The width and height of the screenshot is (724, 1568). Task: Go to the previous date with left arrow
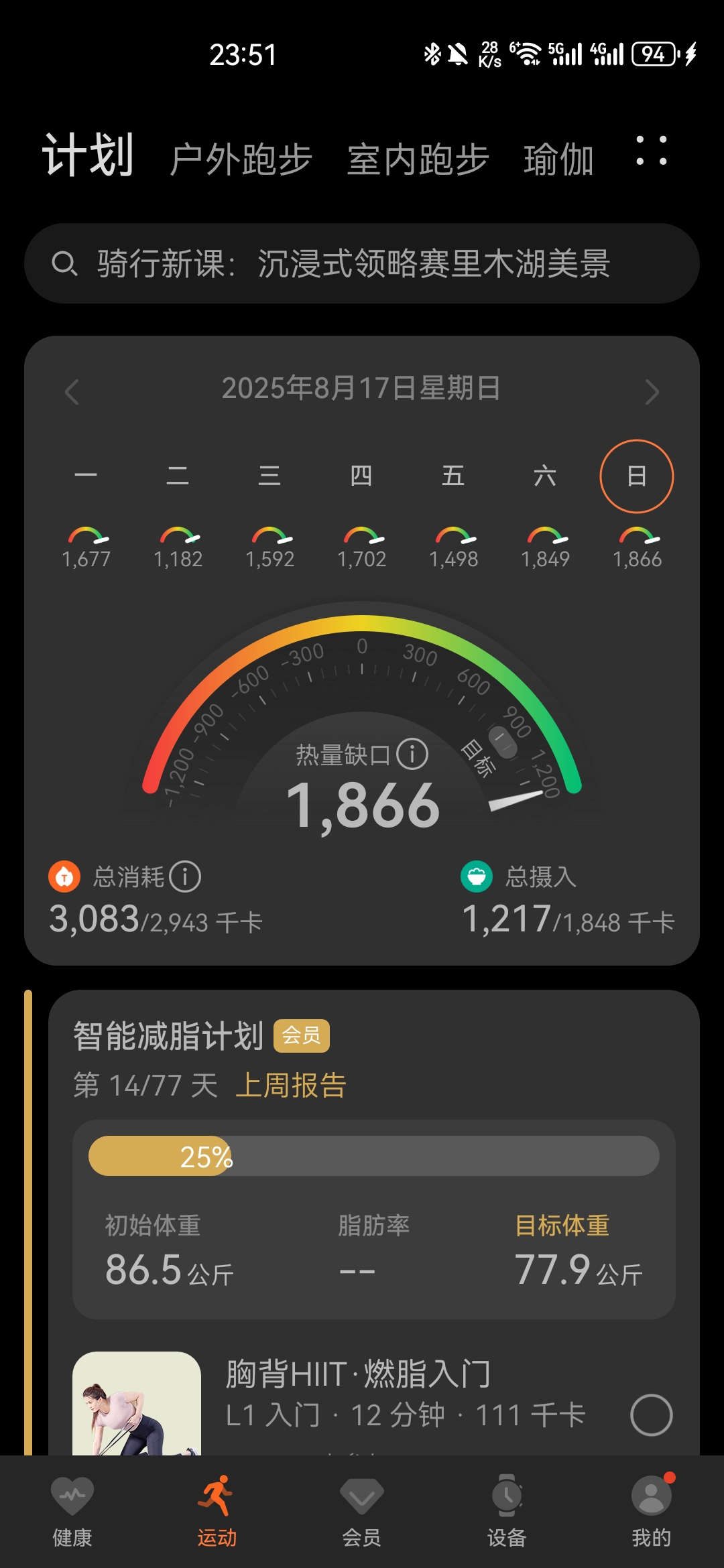click(x=72, y=391)
